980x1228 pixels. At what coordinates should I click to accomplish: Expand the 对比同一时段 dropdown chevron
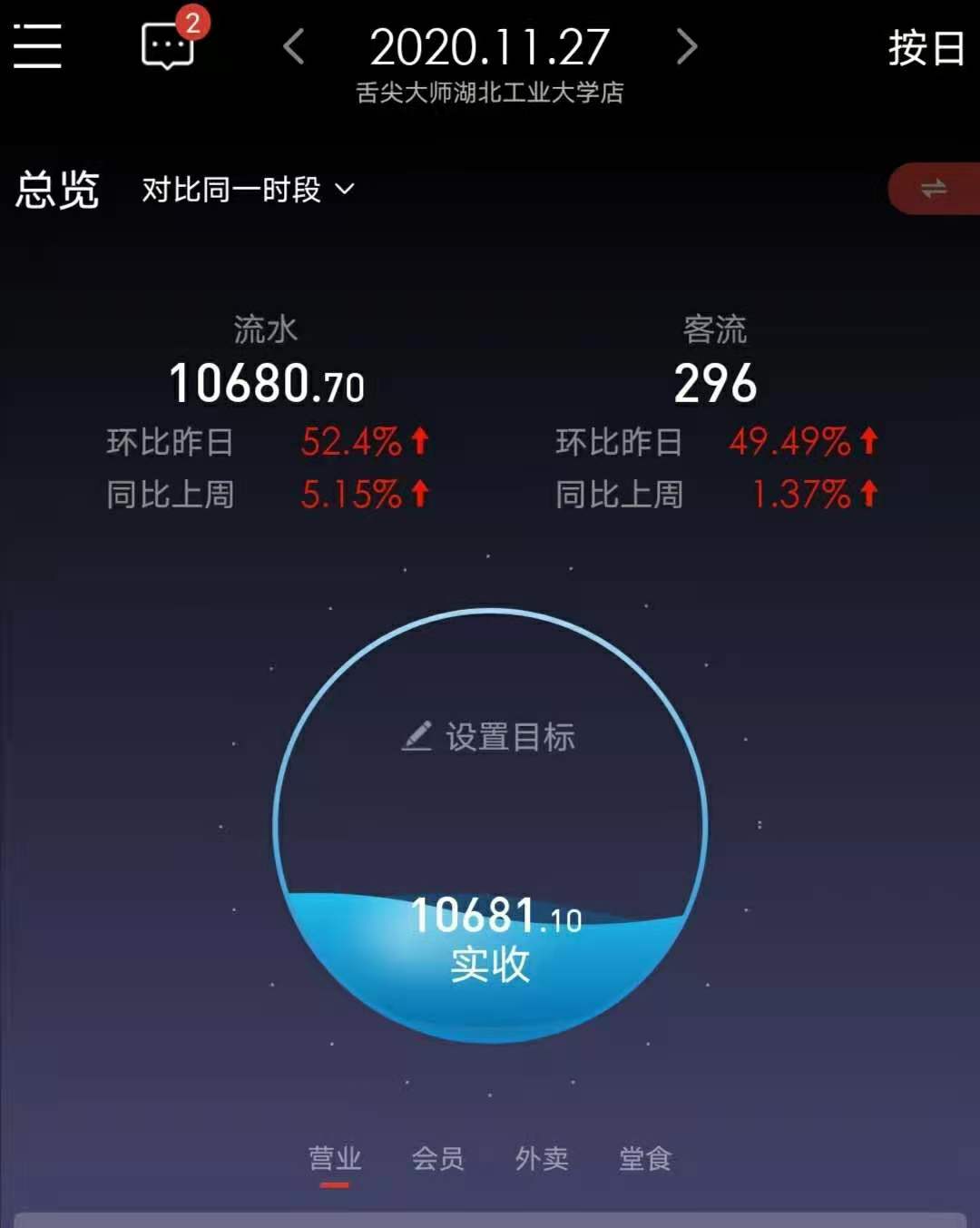(344, 191)
